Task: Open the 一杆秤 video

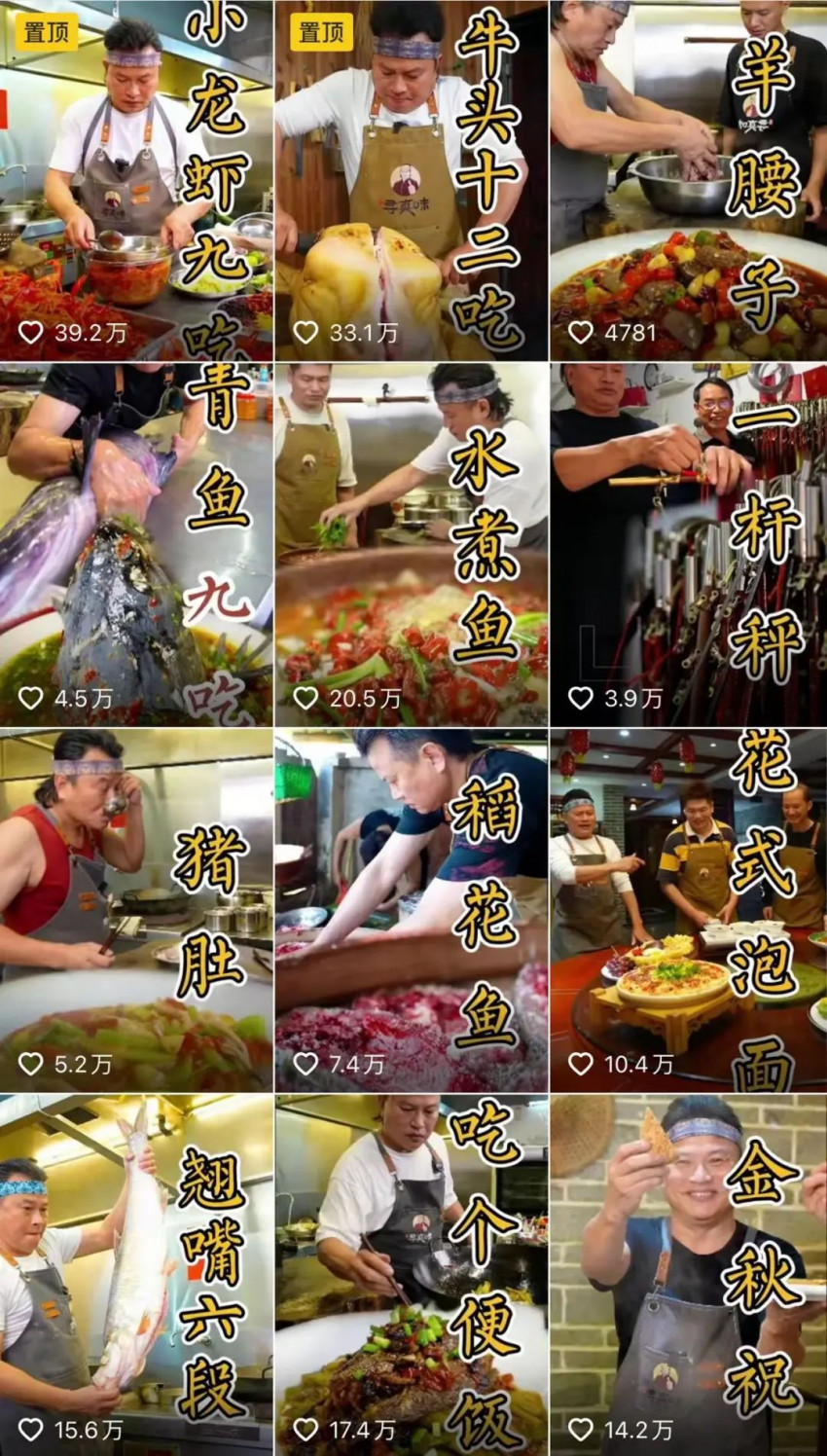Action: (x=688, y=545)
